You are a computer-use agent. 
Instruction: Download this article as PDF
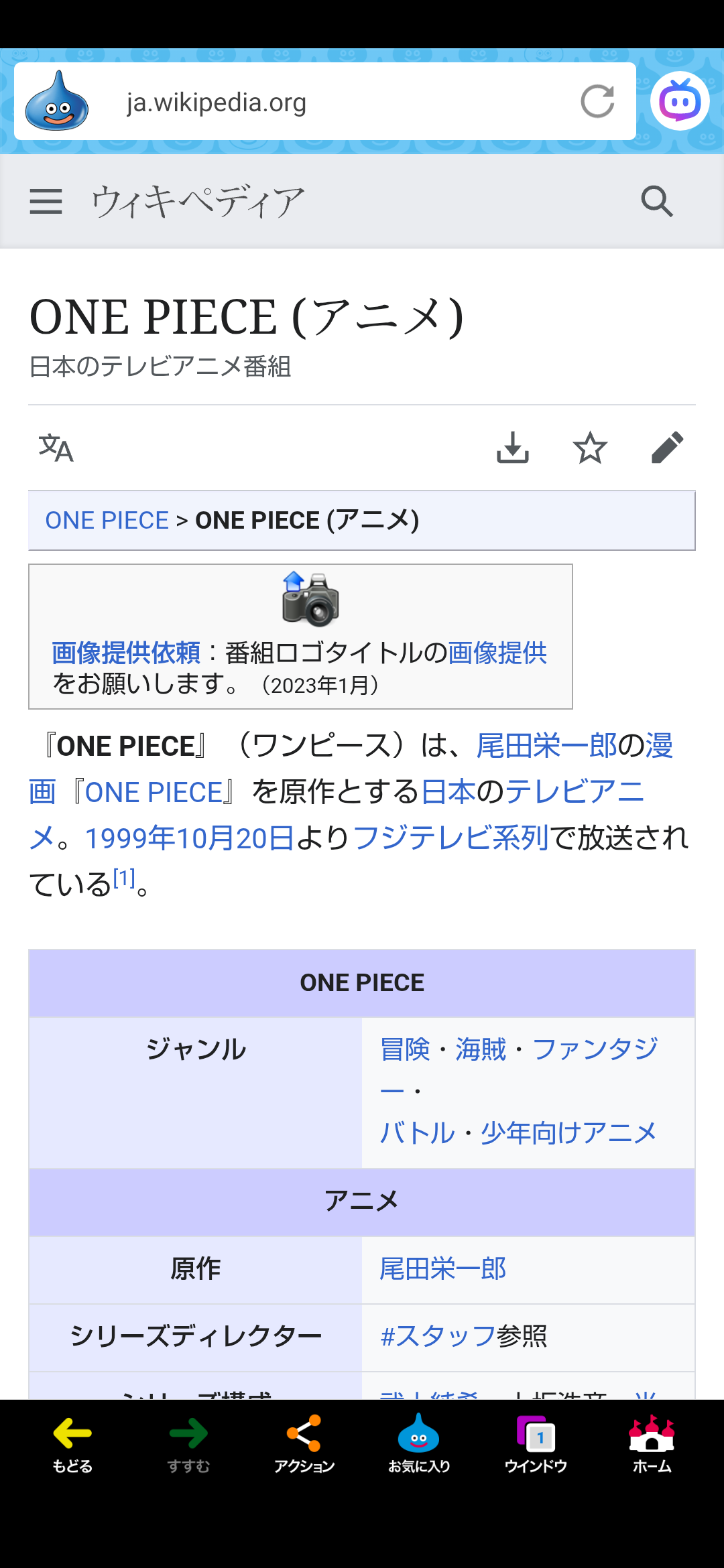(513, 448)
